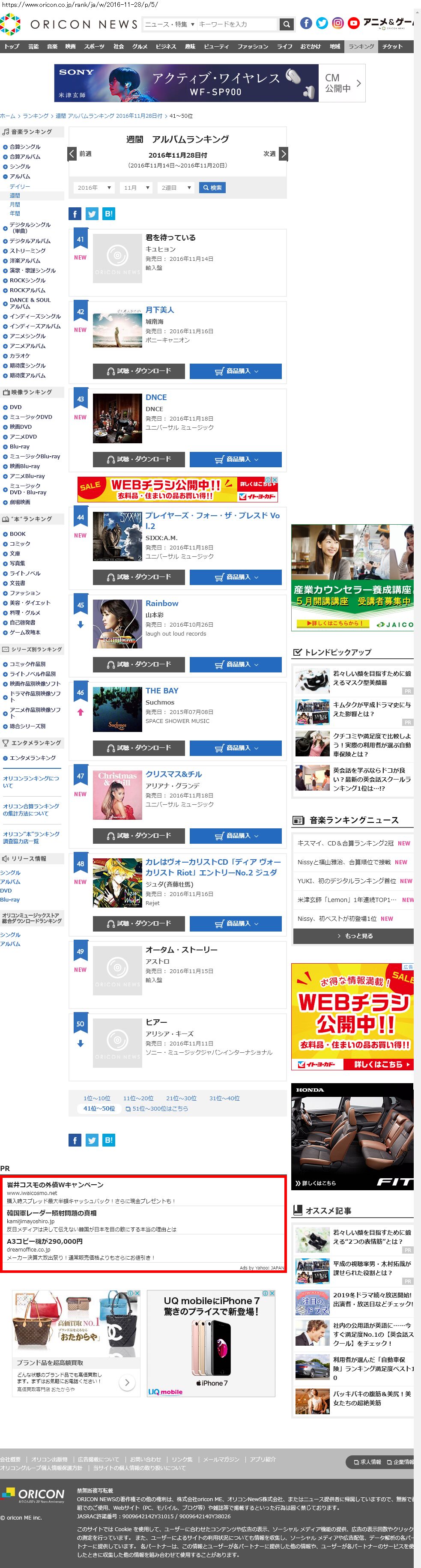Go to next week with 次週 arrow
Viewport: 421px width, 1568px height.
[x=283, y=154]
